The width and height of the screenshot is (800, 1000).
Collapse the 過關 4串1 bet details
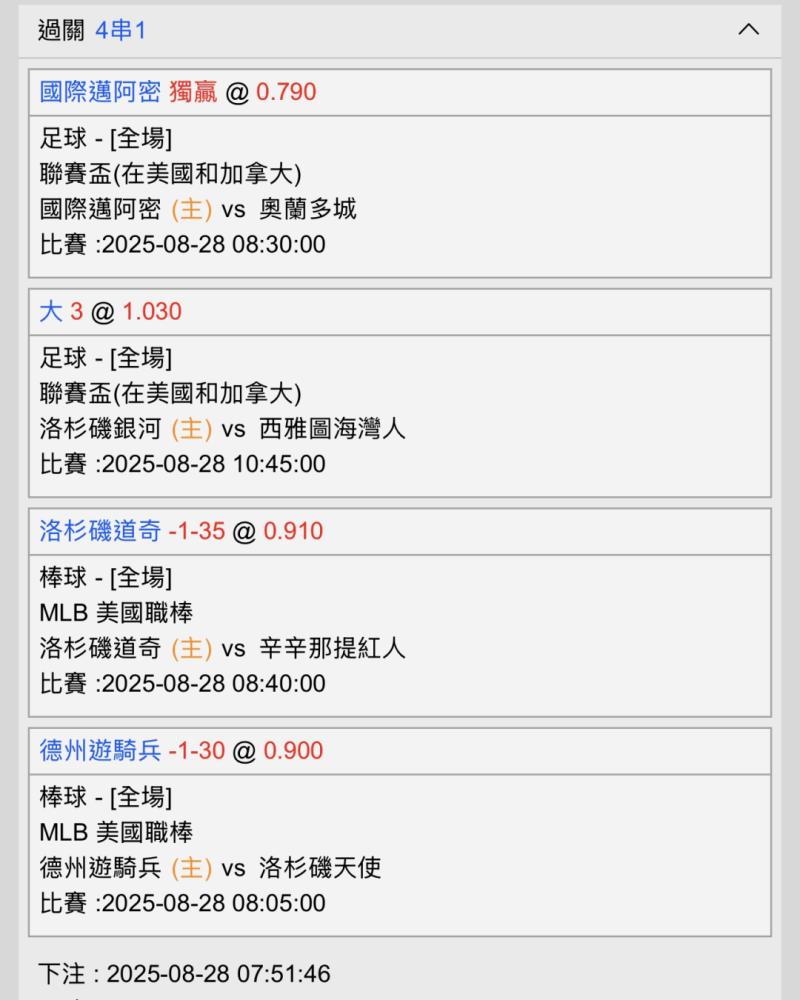point(747,30)
